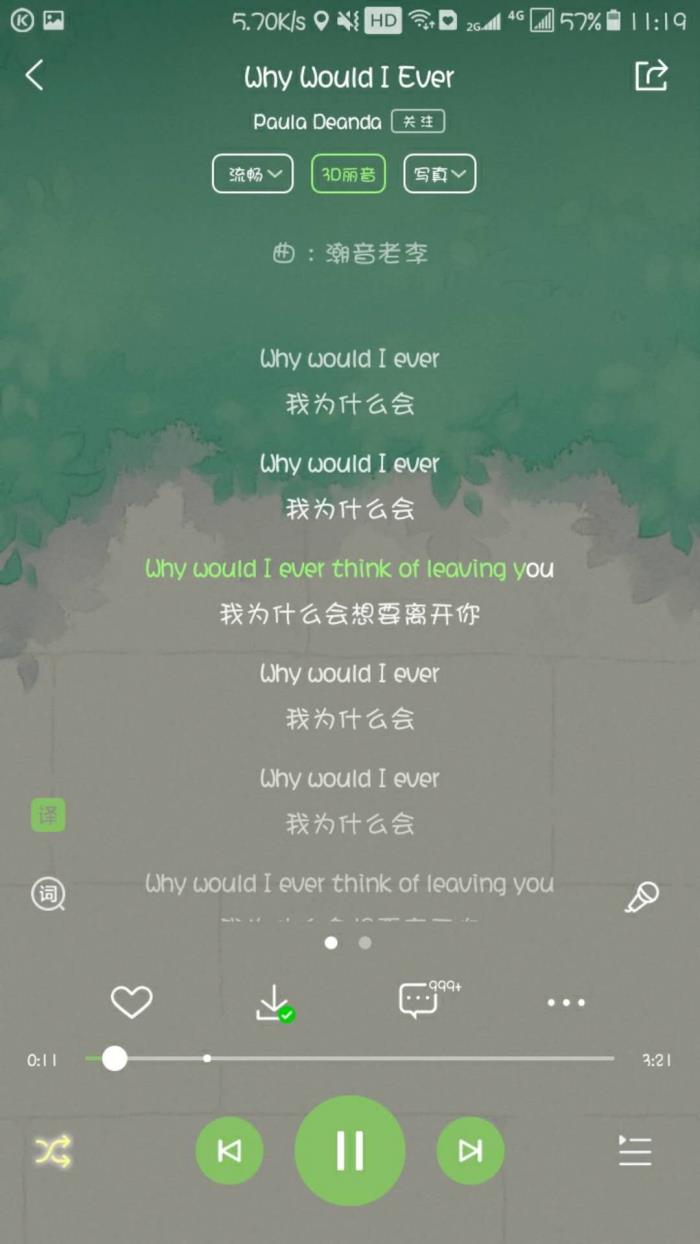Open the 词 lyrics search icon

click(47, 894)
